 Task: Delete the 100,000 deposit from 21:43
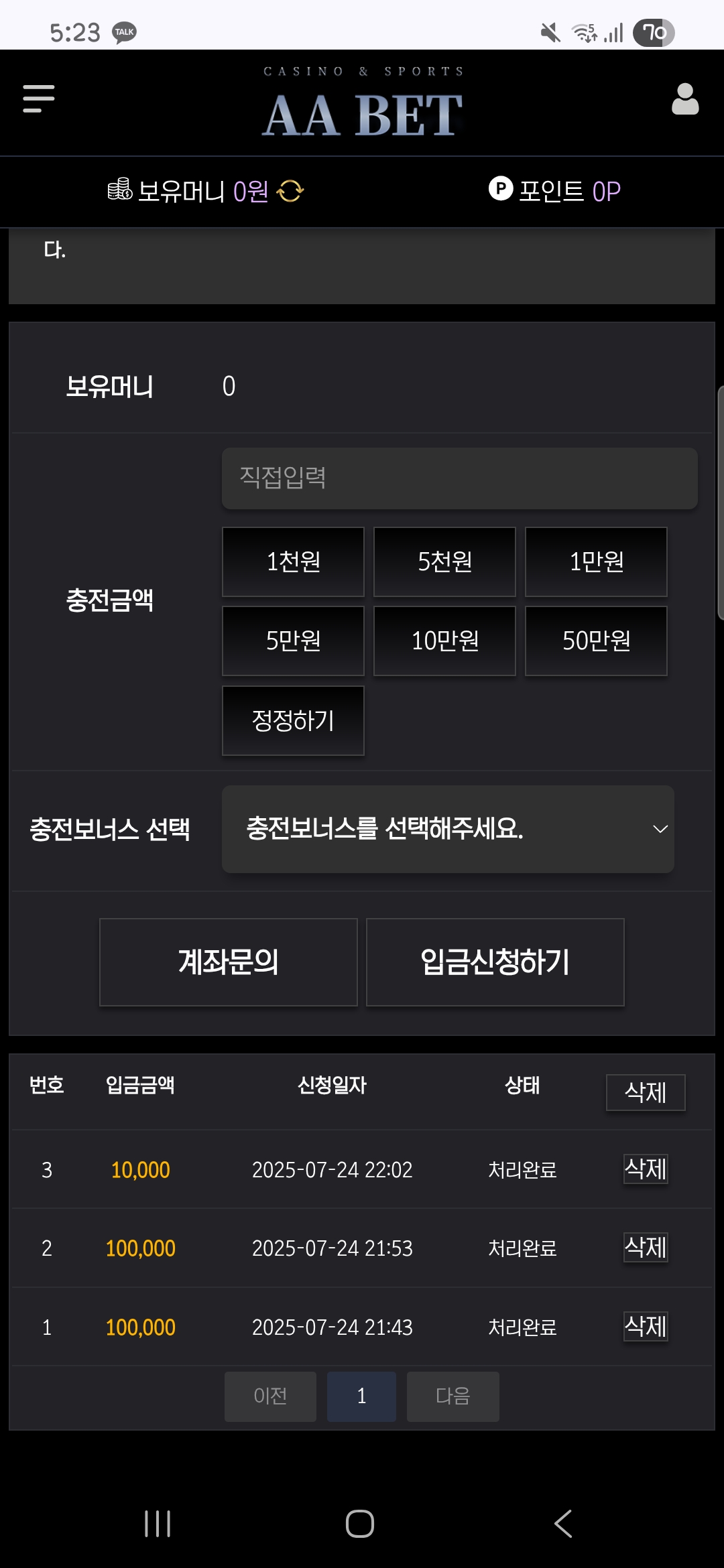(645, 1327)
